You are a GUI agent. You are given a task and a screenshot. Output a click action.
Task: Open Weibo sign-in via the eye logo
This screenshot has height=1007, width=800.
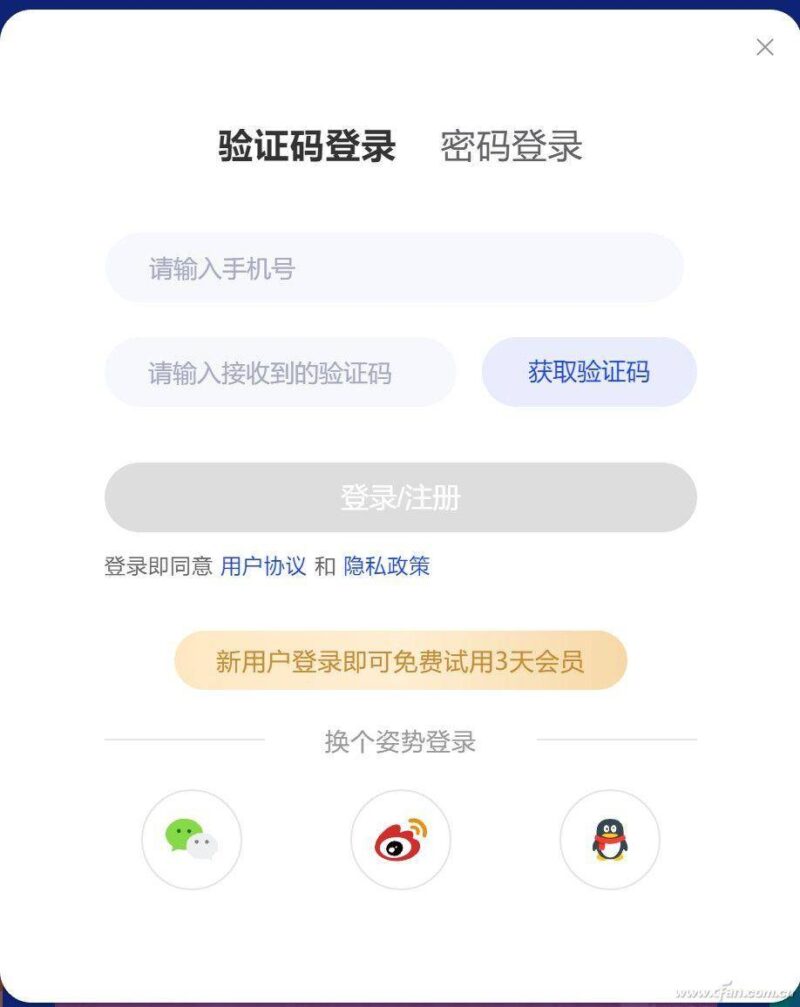point(400,841)
